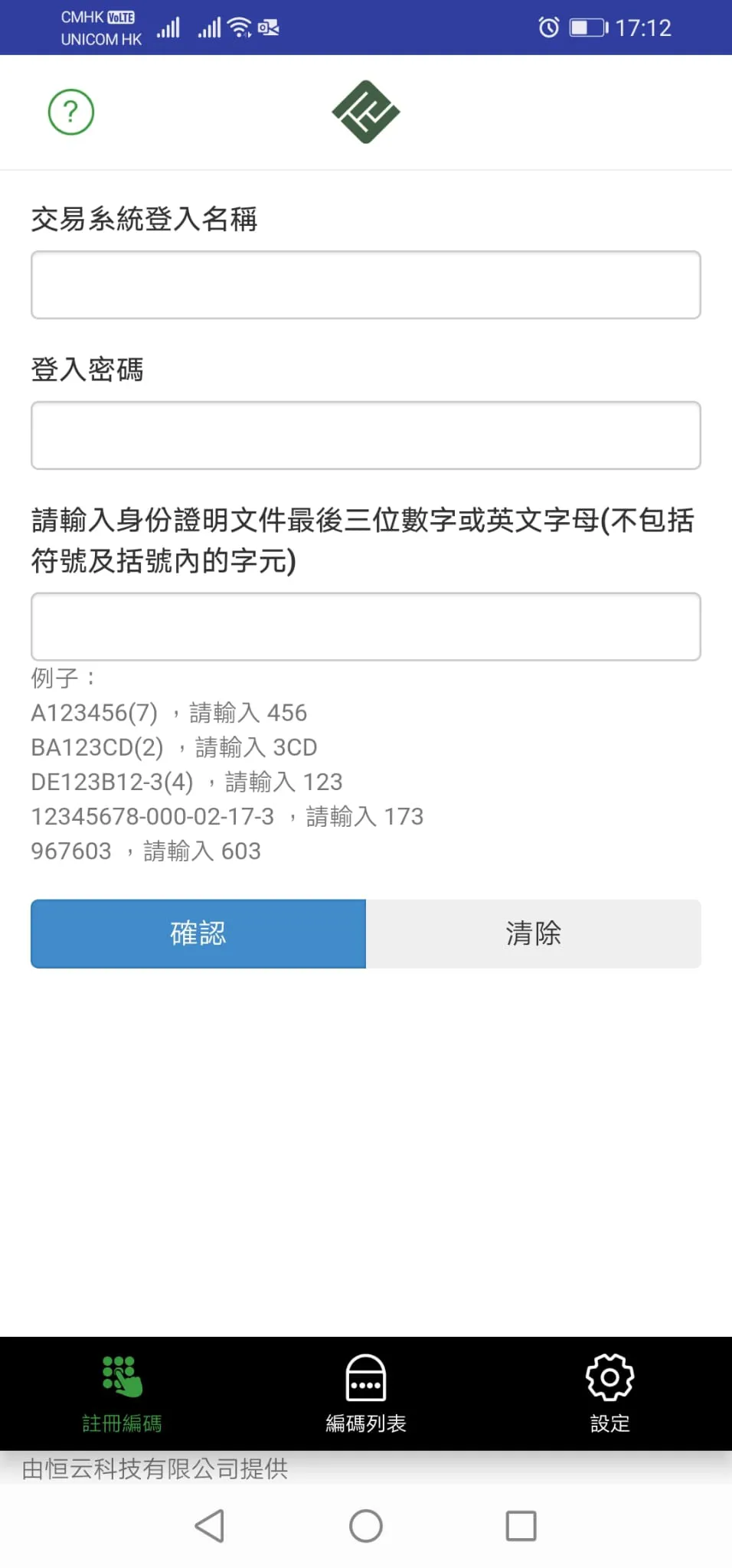The image size is (732, 1568).
Task: Go to the 設定 settings tab
Action: pyautogui.click(x=609, y=1393)
